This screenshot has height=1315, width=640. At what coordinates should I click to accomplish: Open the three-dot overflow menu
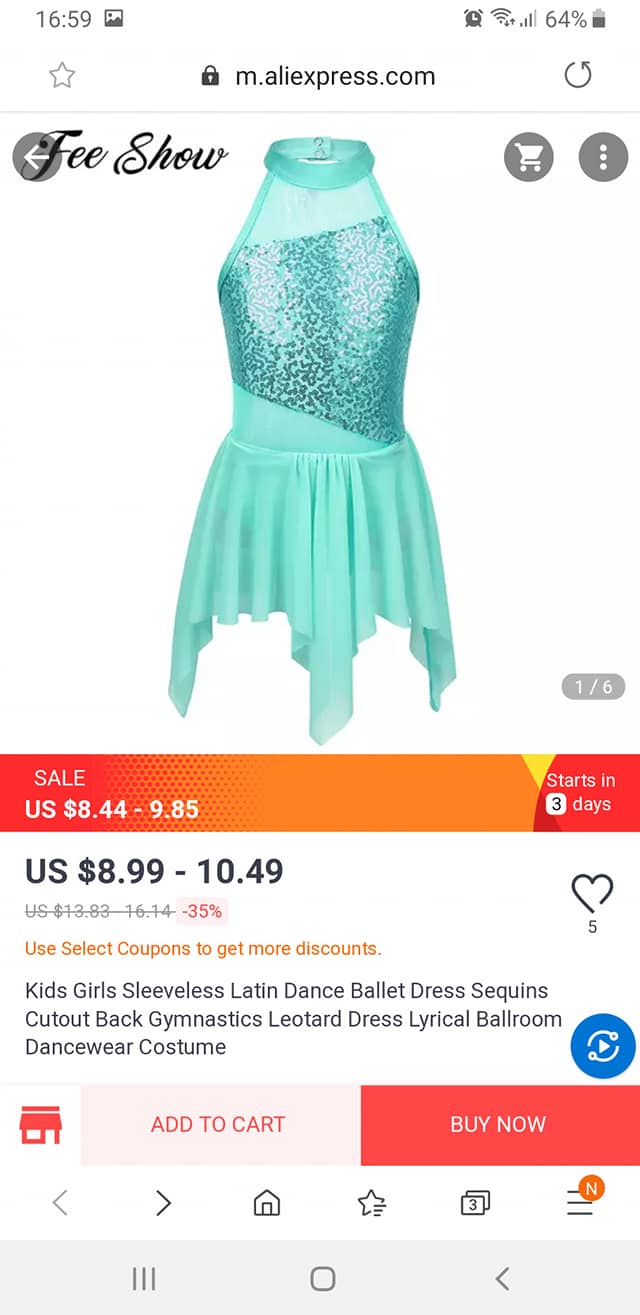click(x=603, y=157)
